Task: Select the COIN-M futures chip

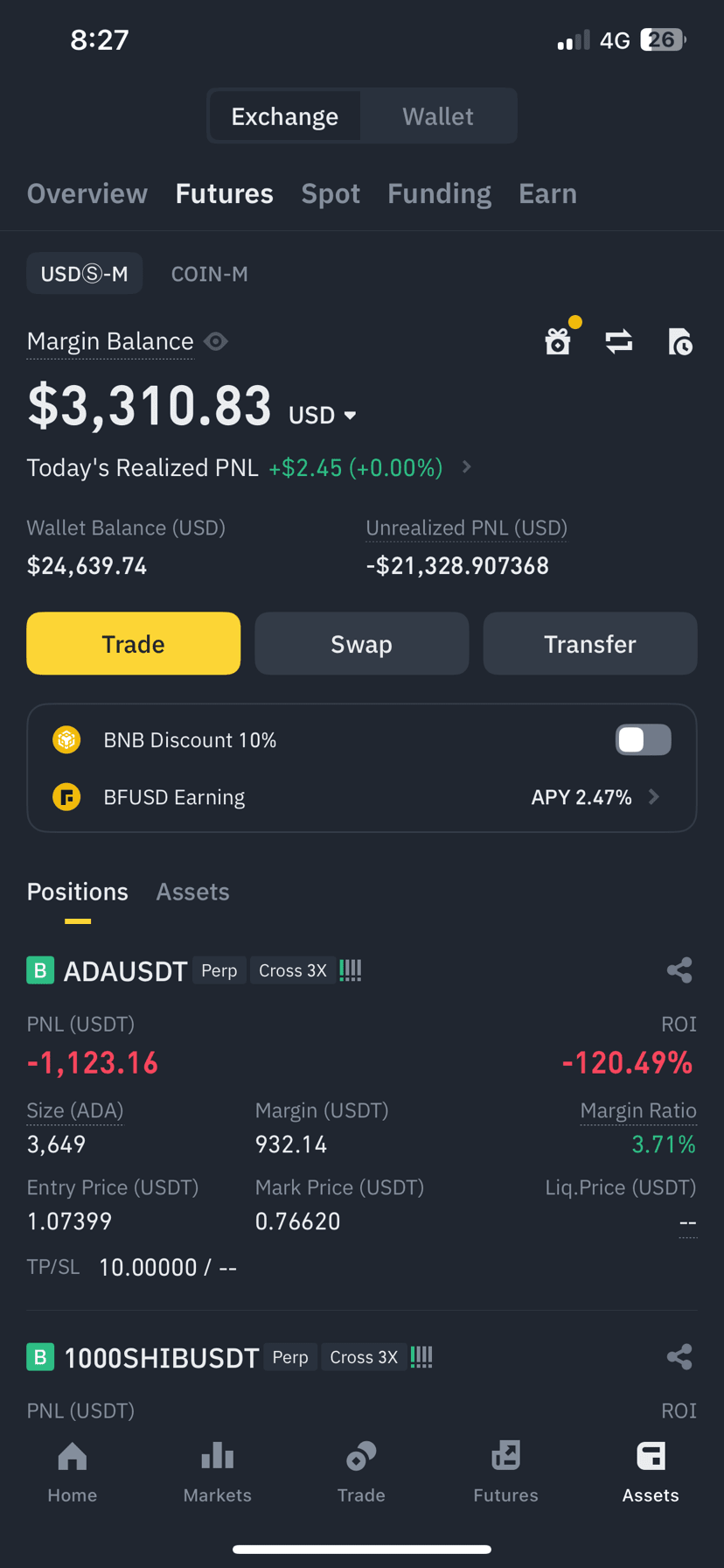Action: click(x=210, y=274)
